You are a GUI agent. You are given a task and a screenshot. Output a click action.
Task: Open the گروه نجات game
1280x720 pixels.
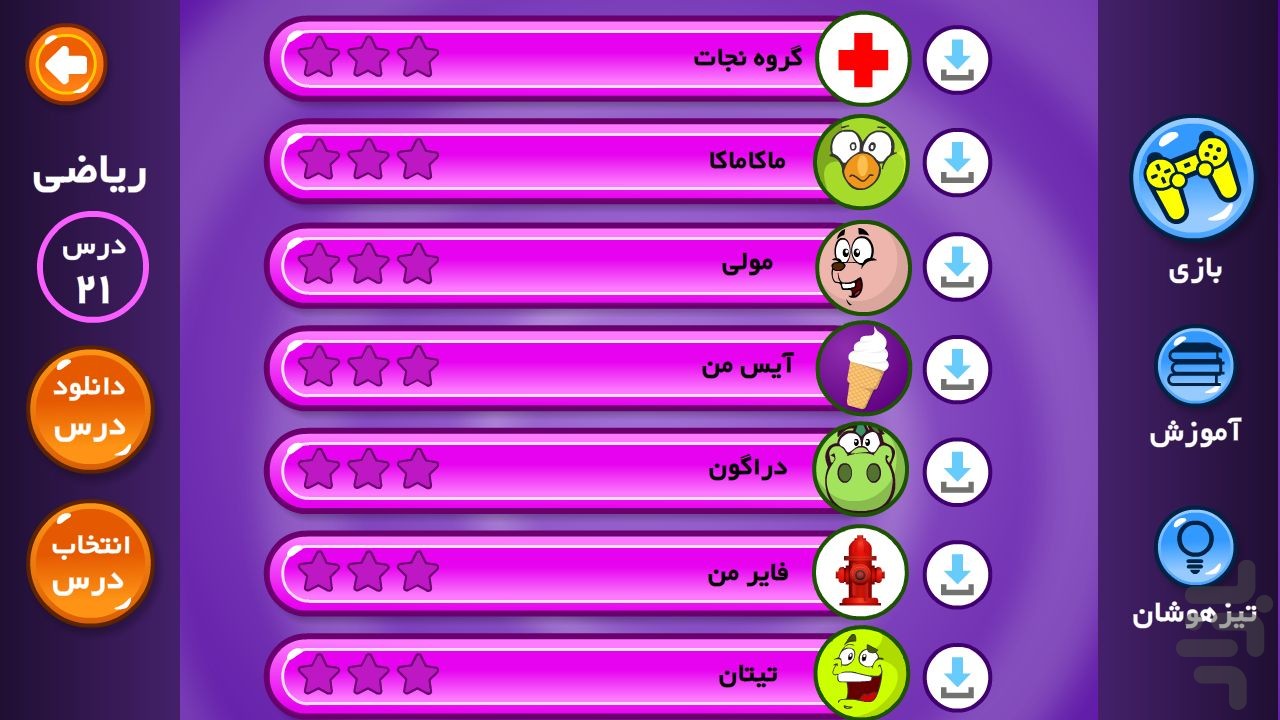pyautogui.click(x=560, y=58)
